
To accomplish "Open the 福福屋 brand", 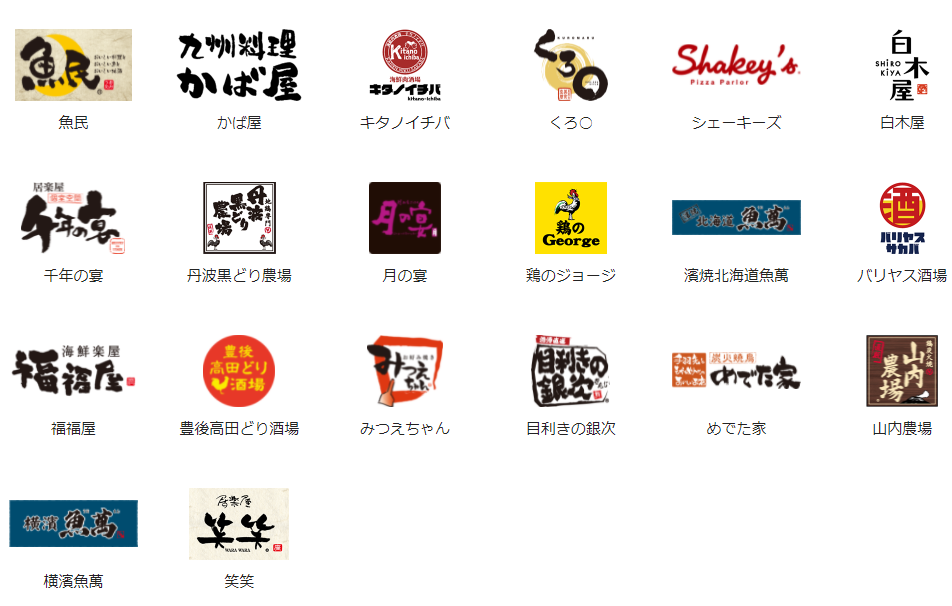I will [73, 371].
